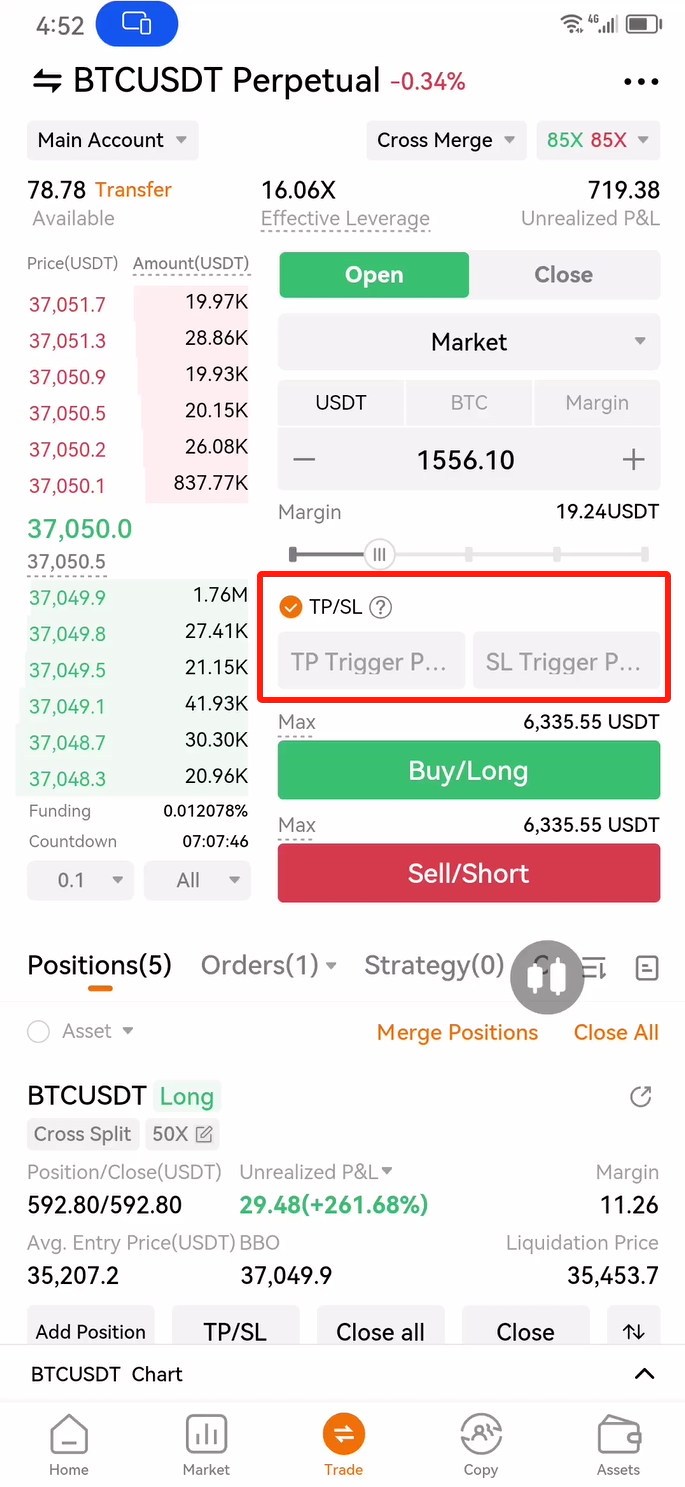Open the Cross Merge margin mode dropdown
Viewport: 685px width, 1487px height.
point(446,140)
